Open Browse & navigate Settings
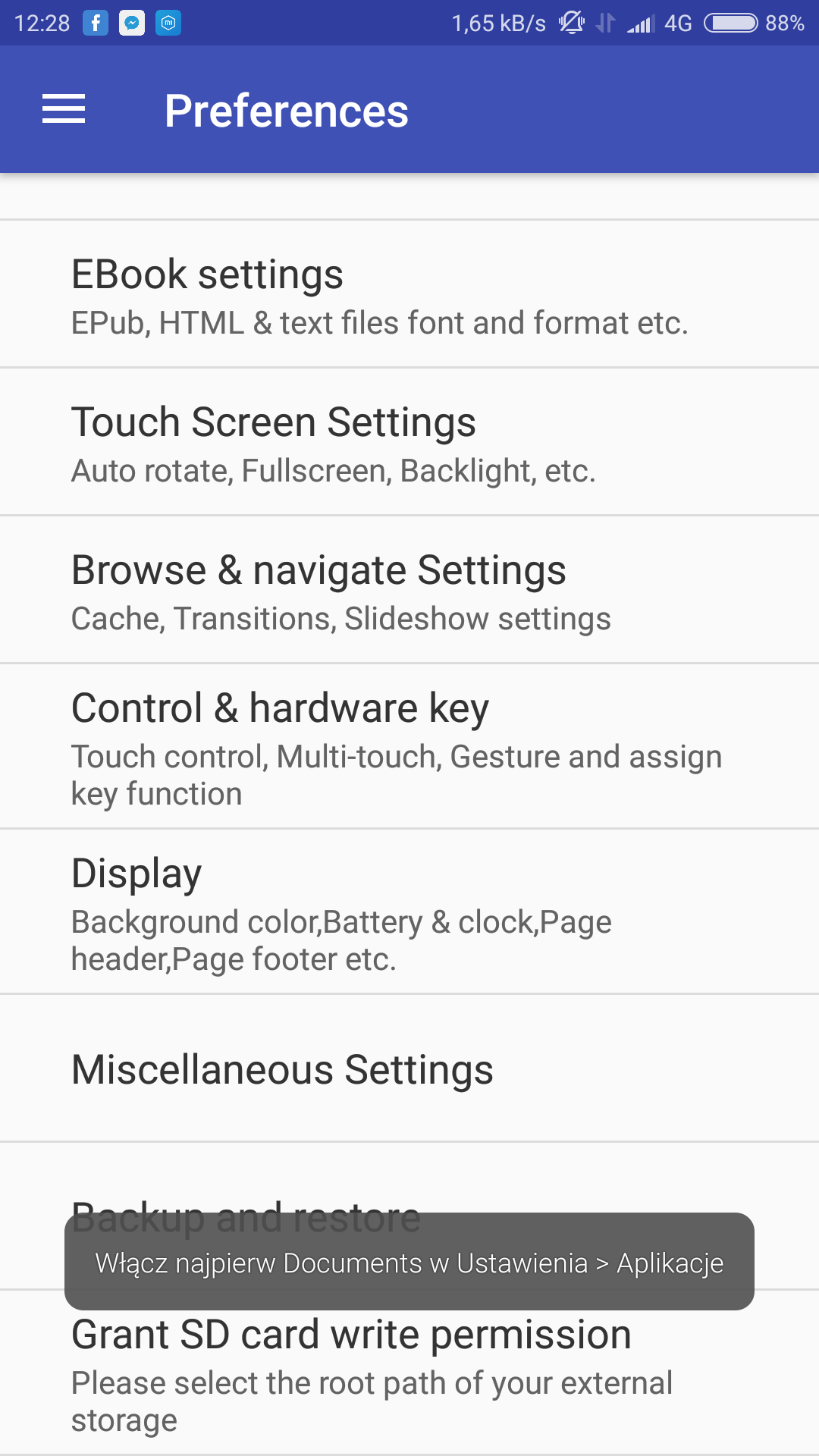 409,590
